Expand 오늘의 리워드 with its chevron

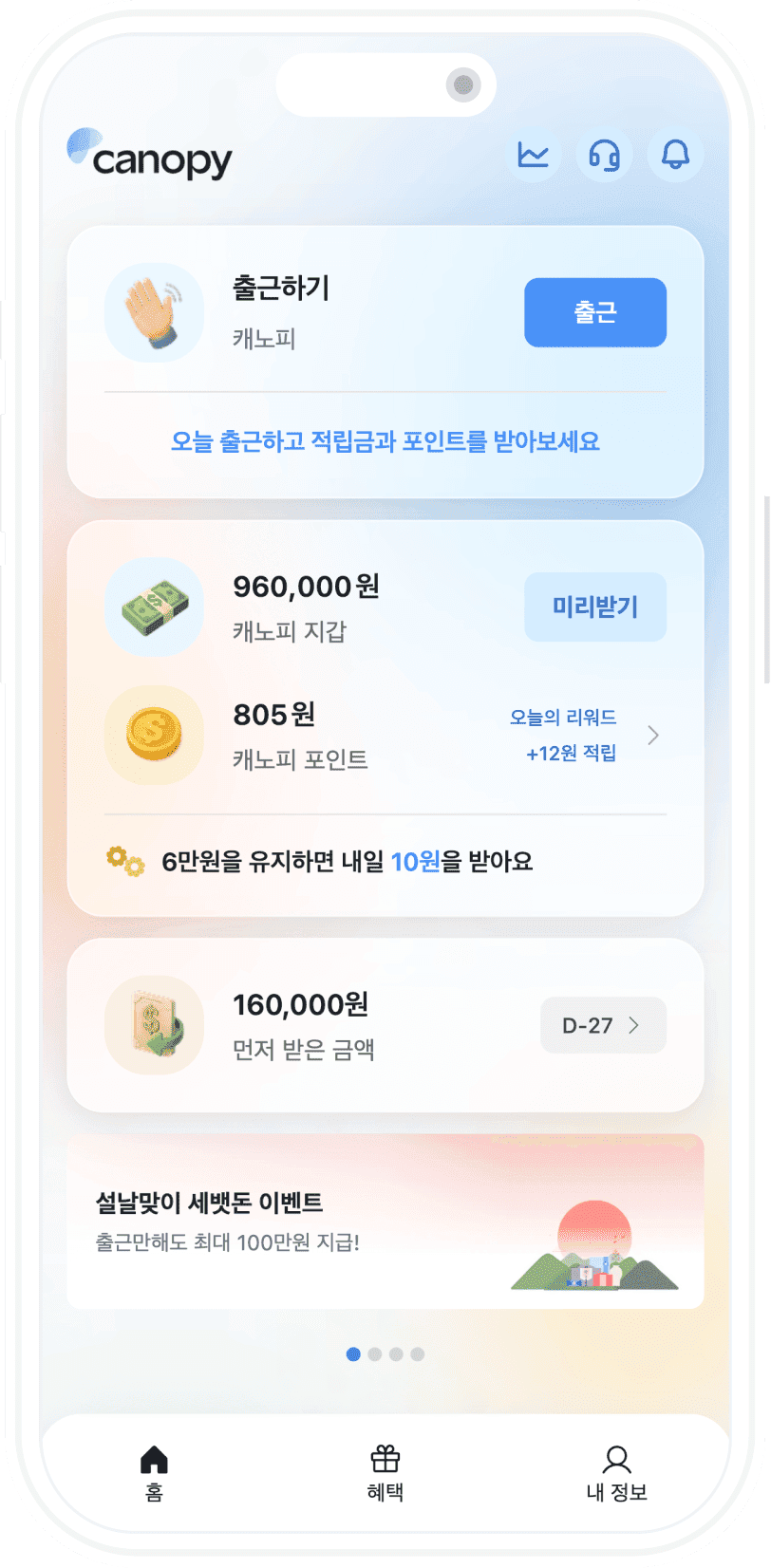coord(653,736)
